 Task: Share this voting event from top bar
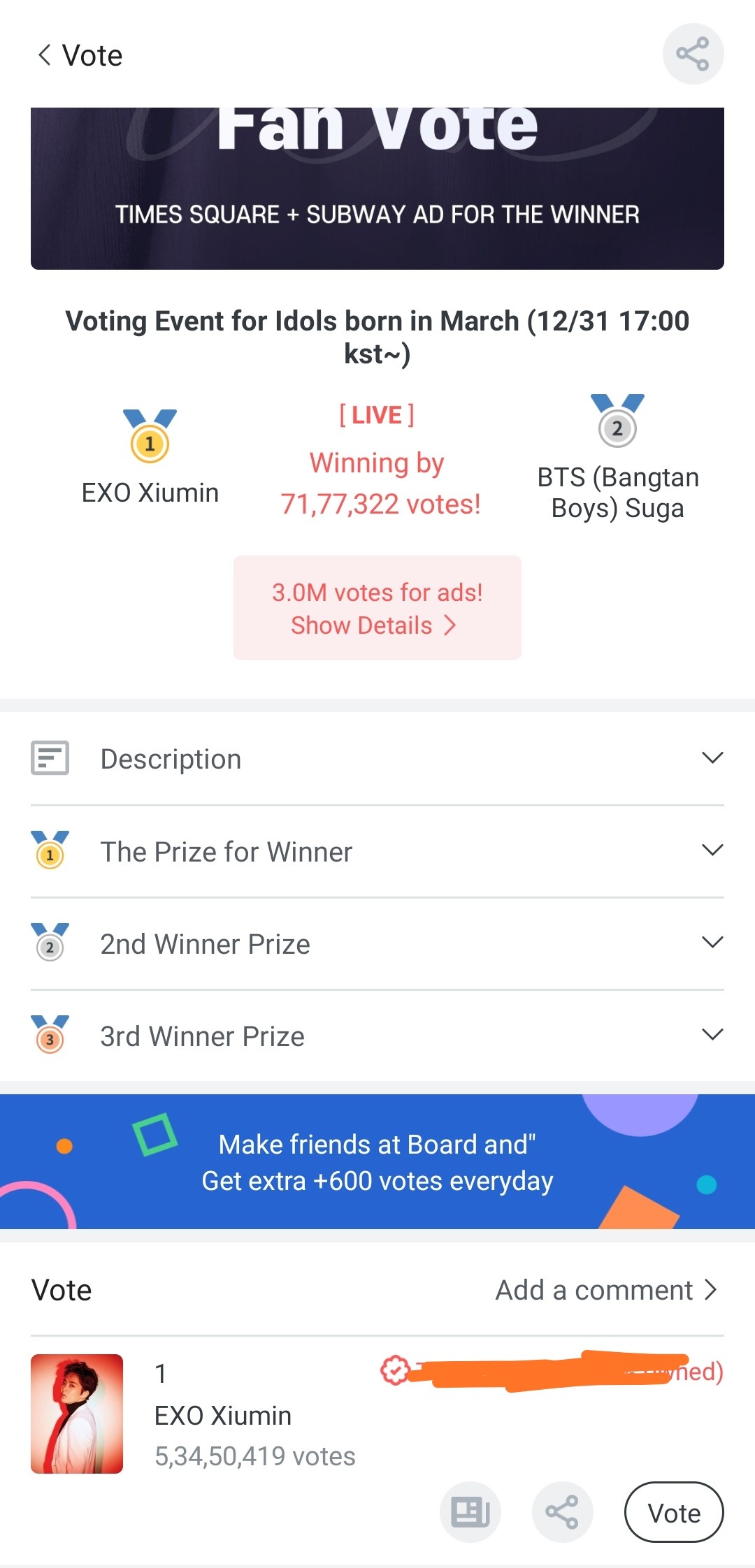tap(692, 55)
